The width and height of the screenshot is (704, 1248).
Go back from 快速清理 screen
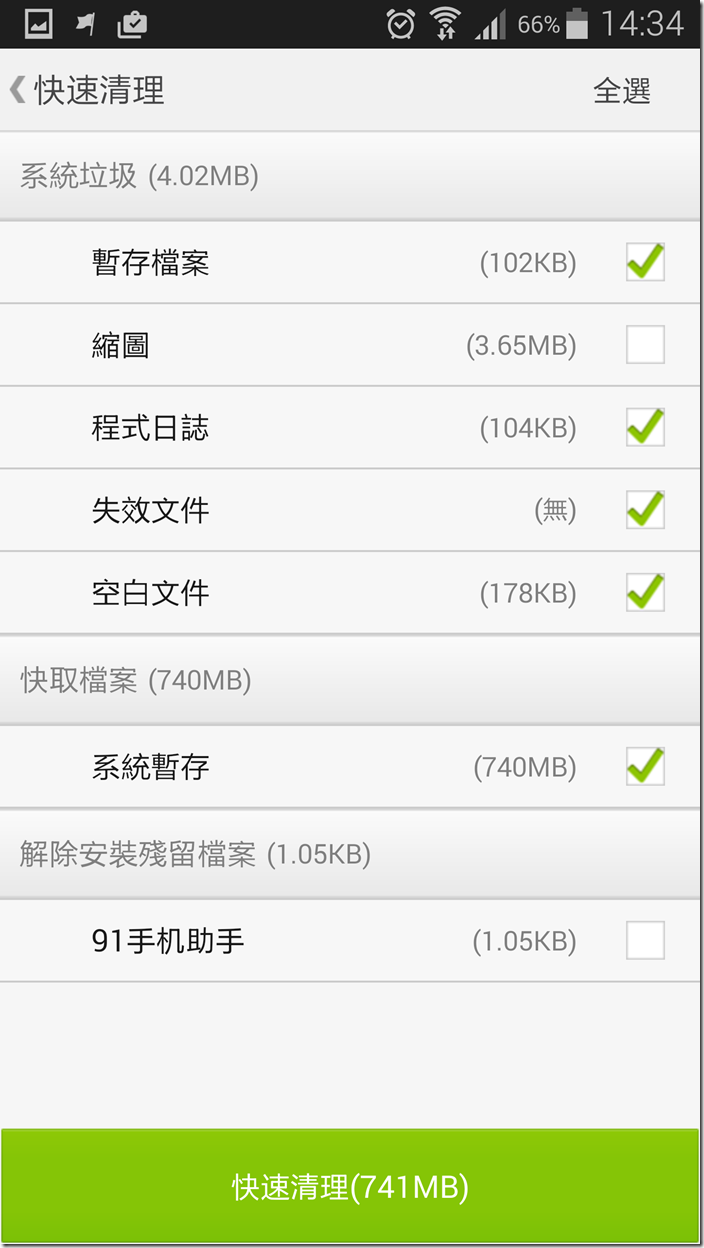tap(18, 90)
